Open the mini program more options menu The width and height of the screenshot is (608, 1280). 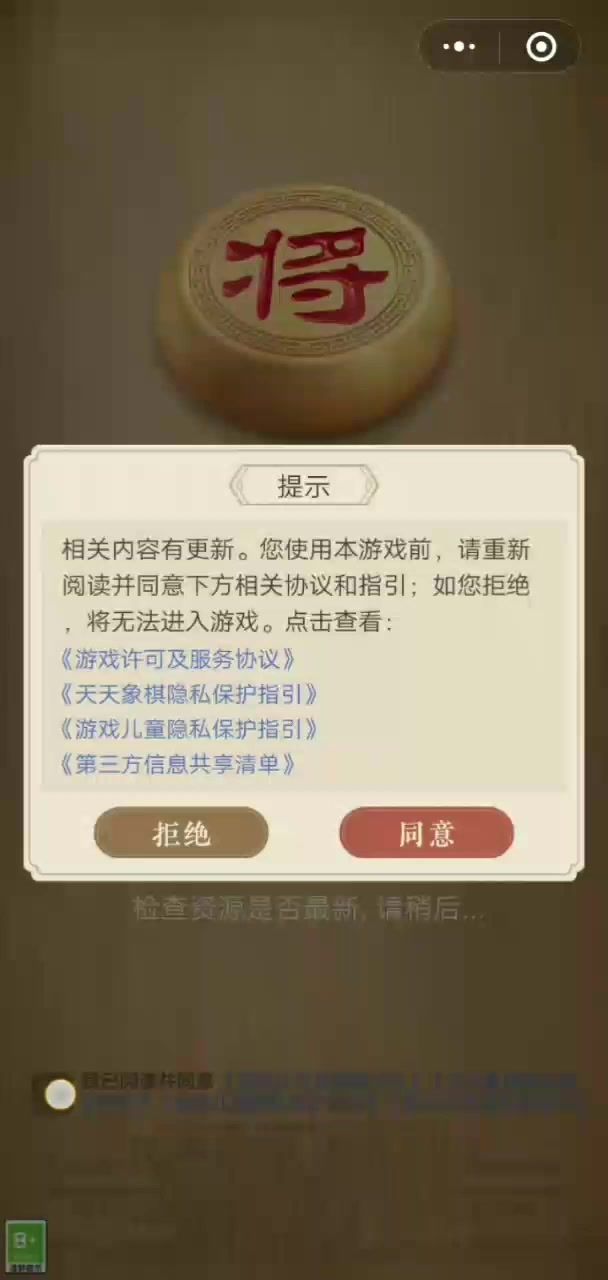point(459,47)
